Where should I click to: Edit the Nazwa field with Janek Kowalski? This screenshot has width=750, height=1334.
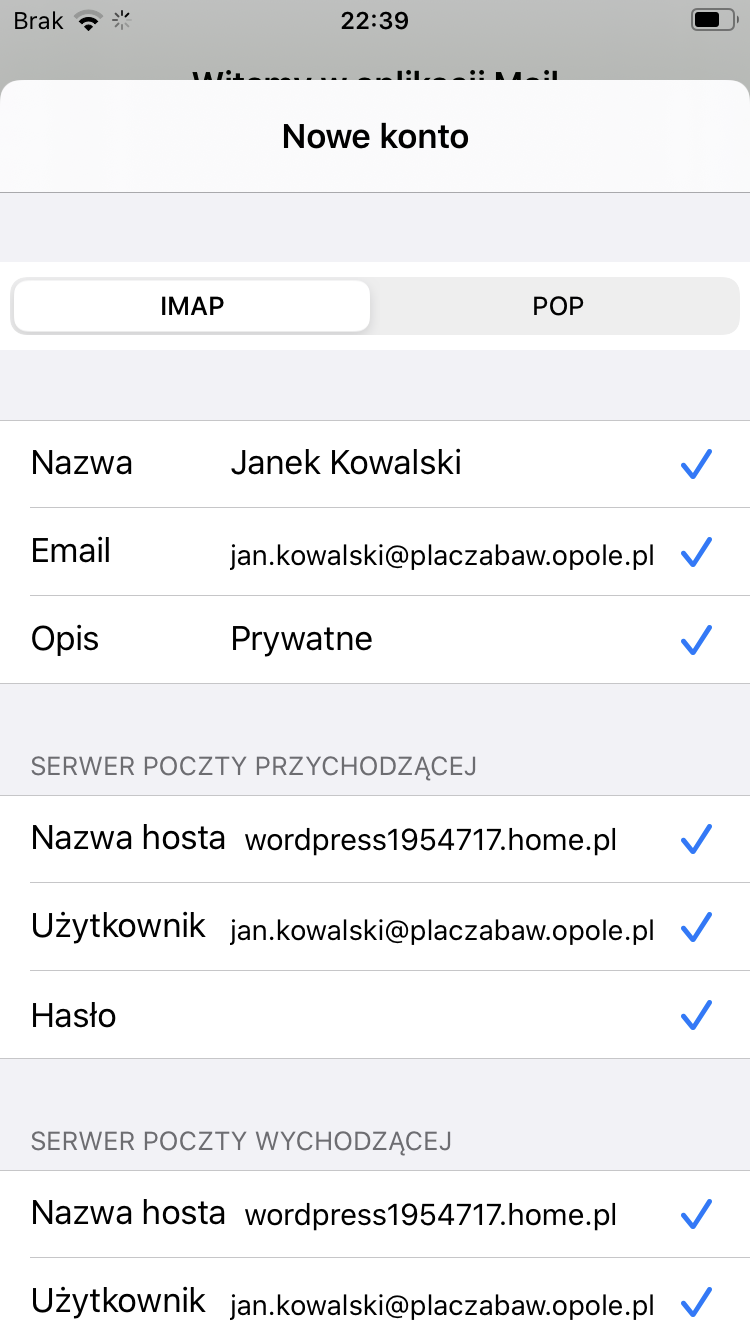(x=375, y=464)
